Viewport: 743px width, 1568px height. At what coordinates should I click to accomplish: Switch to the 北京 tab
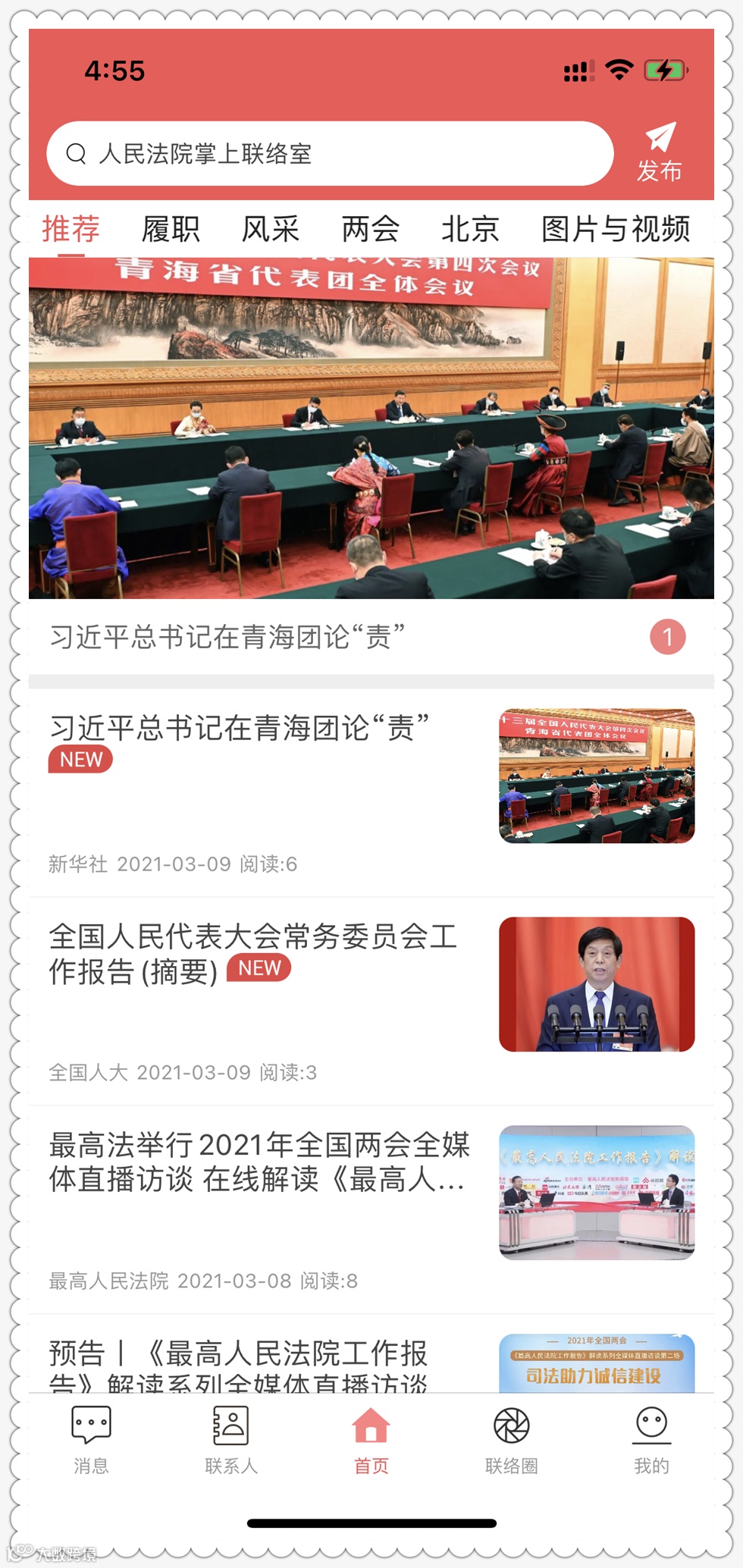tap(470, 228)
